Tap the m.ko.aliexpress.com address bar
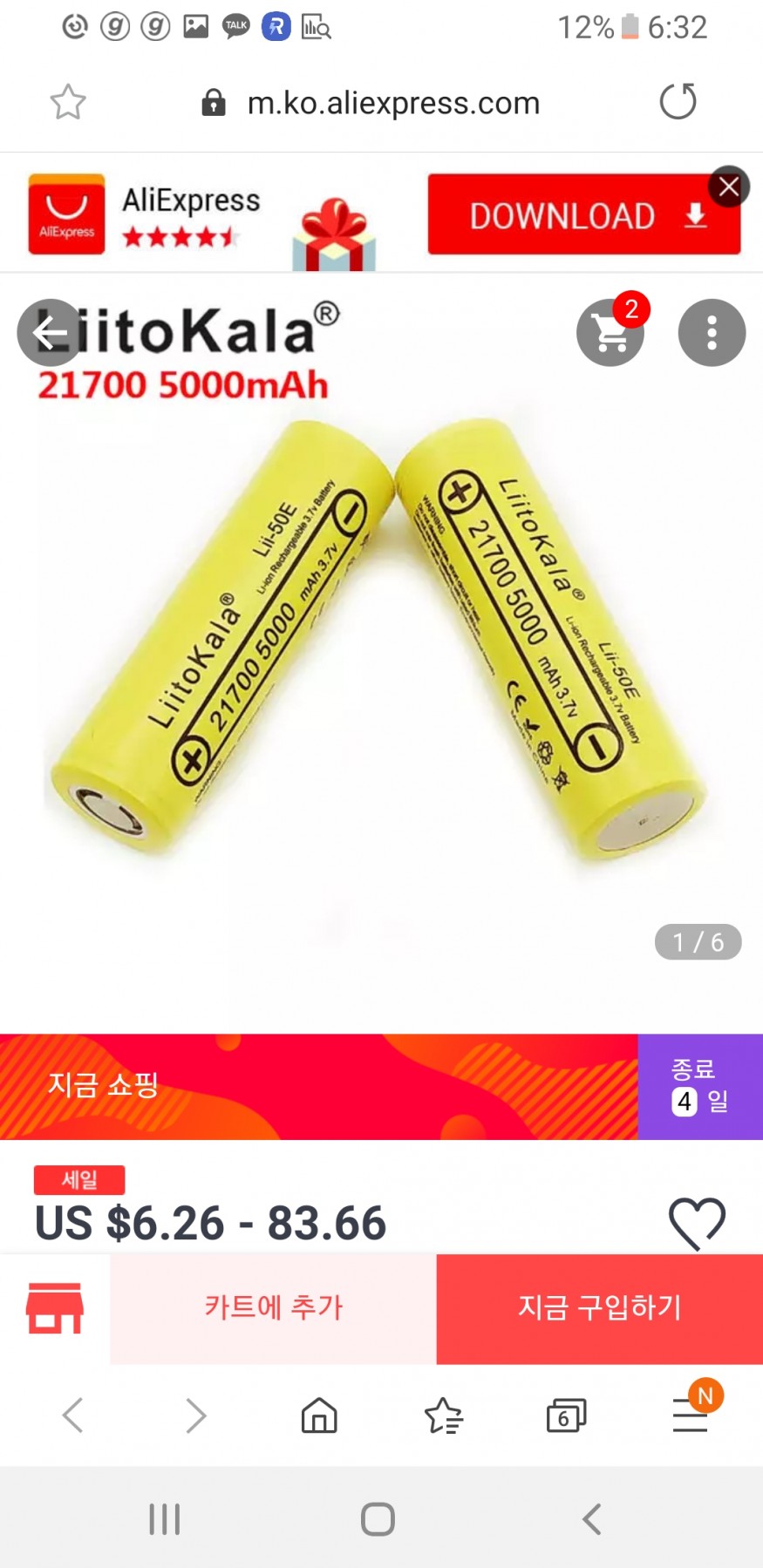The width and height of the screenshot is (763, 1568). pyautogui.click(x=392, y=103)
